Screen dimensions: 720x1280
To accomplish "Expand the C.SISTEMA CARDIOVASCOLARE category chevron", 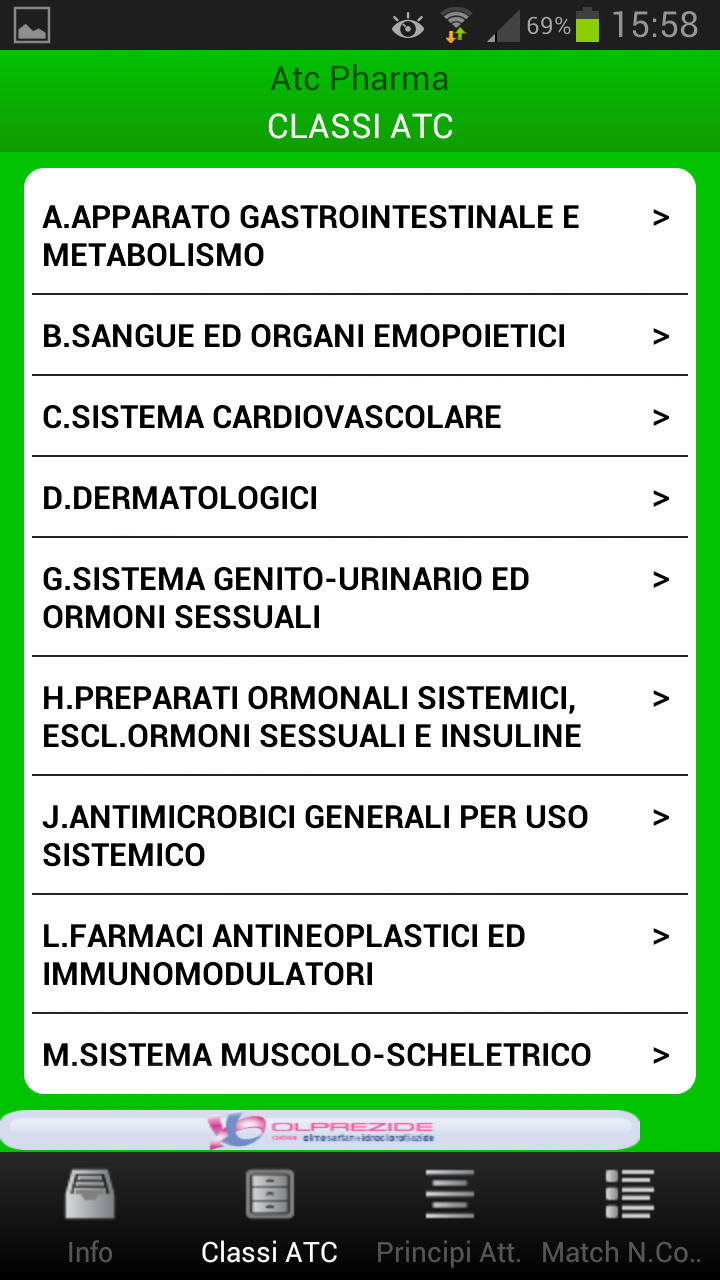I will pyautogui.click(x=661, y=417).
